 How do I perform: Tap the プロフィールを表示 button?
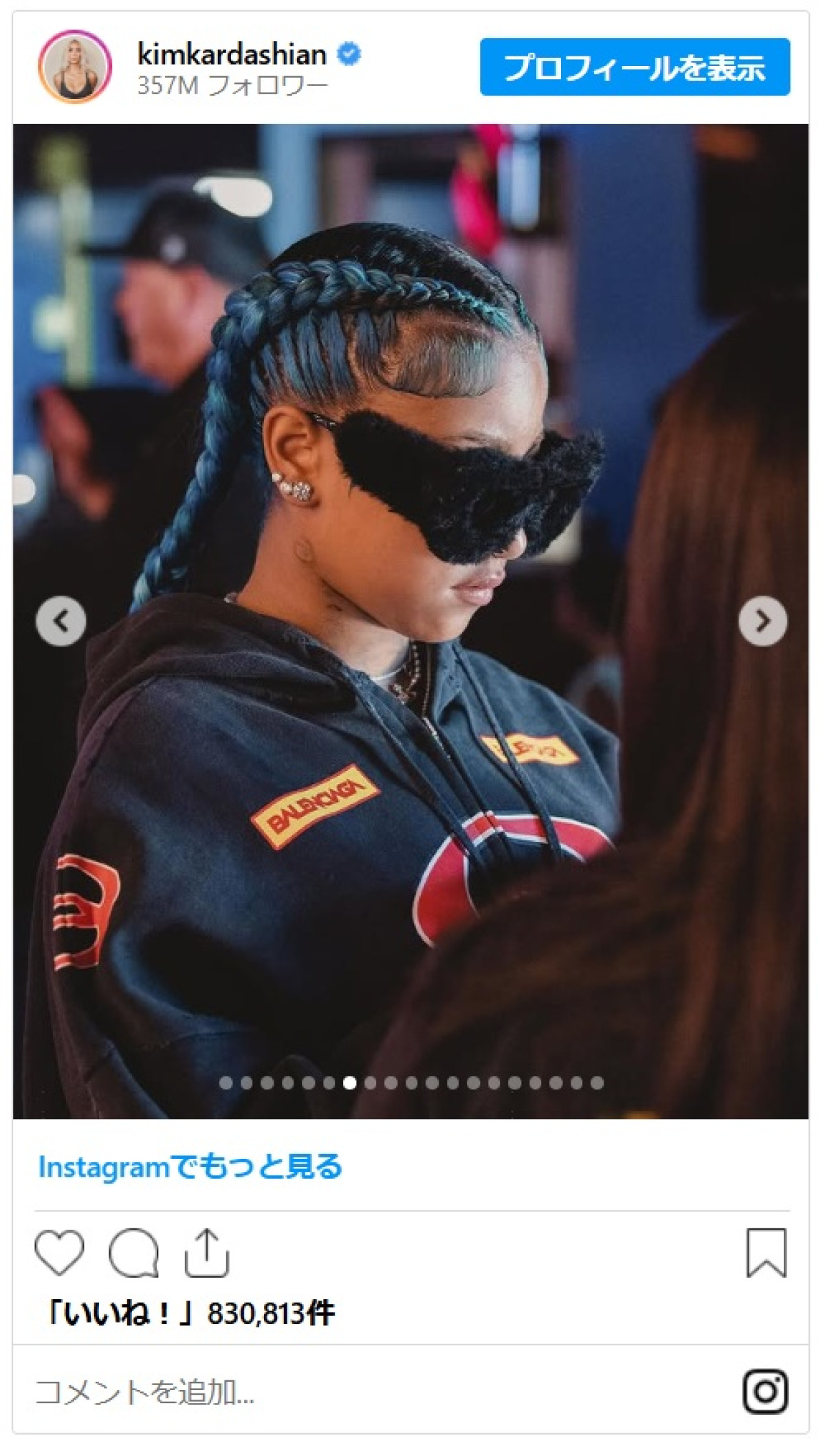634,67
